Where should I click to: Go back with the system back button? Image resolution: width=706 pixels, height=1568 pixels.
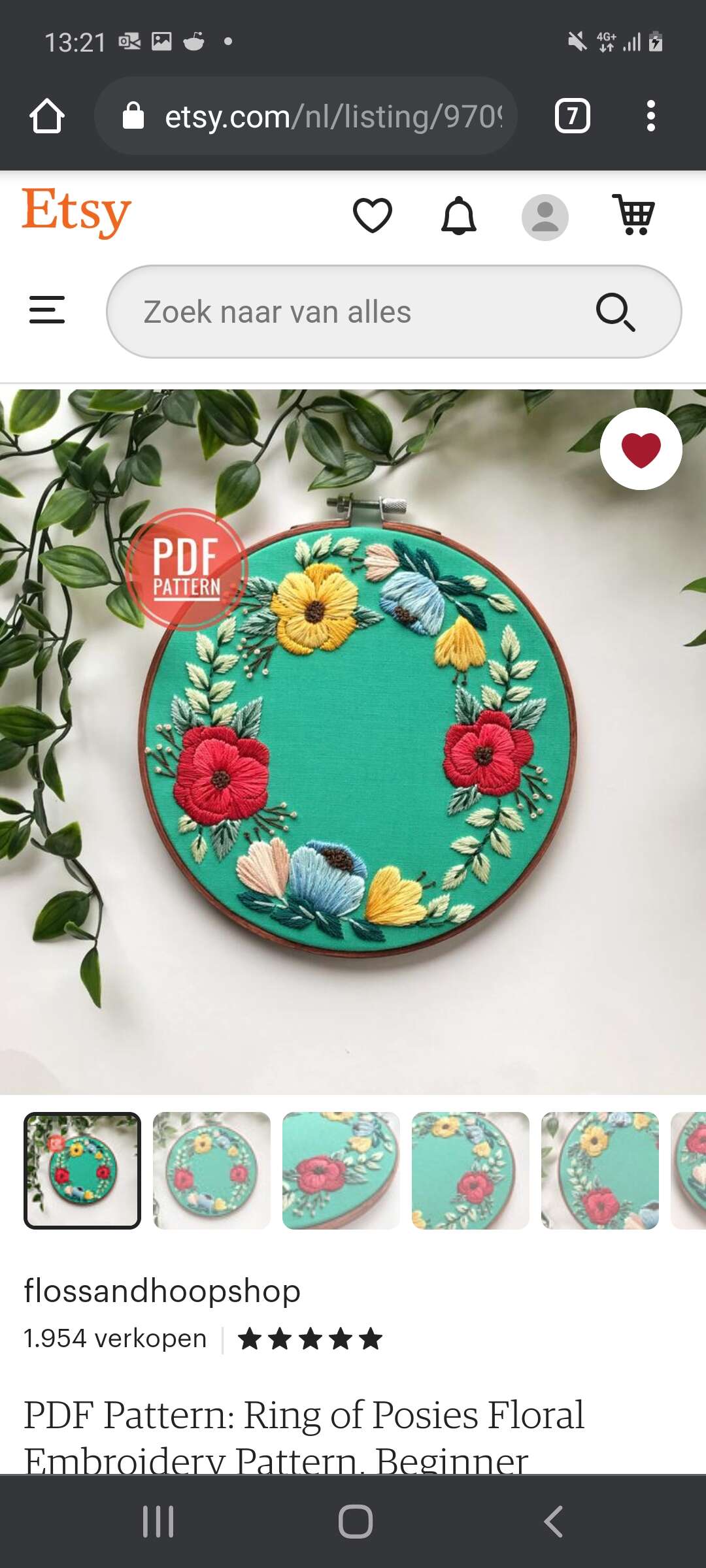553,1522
